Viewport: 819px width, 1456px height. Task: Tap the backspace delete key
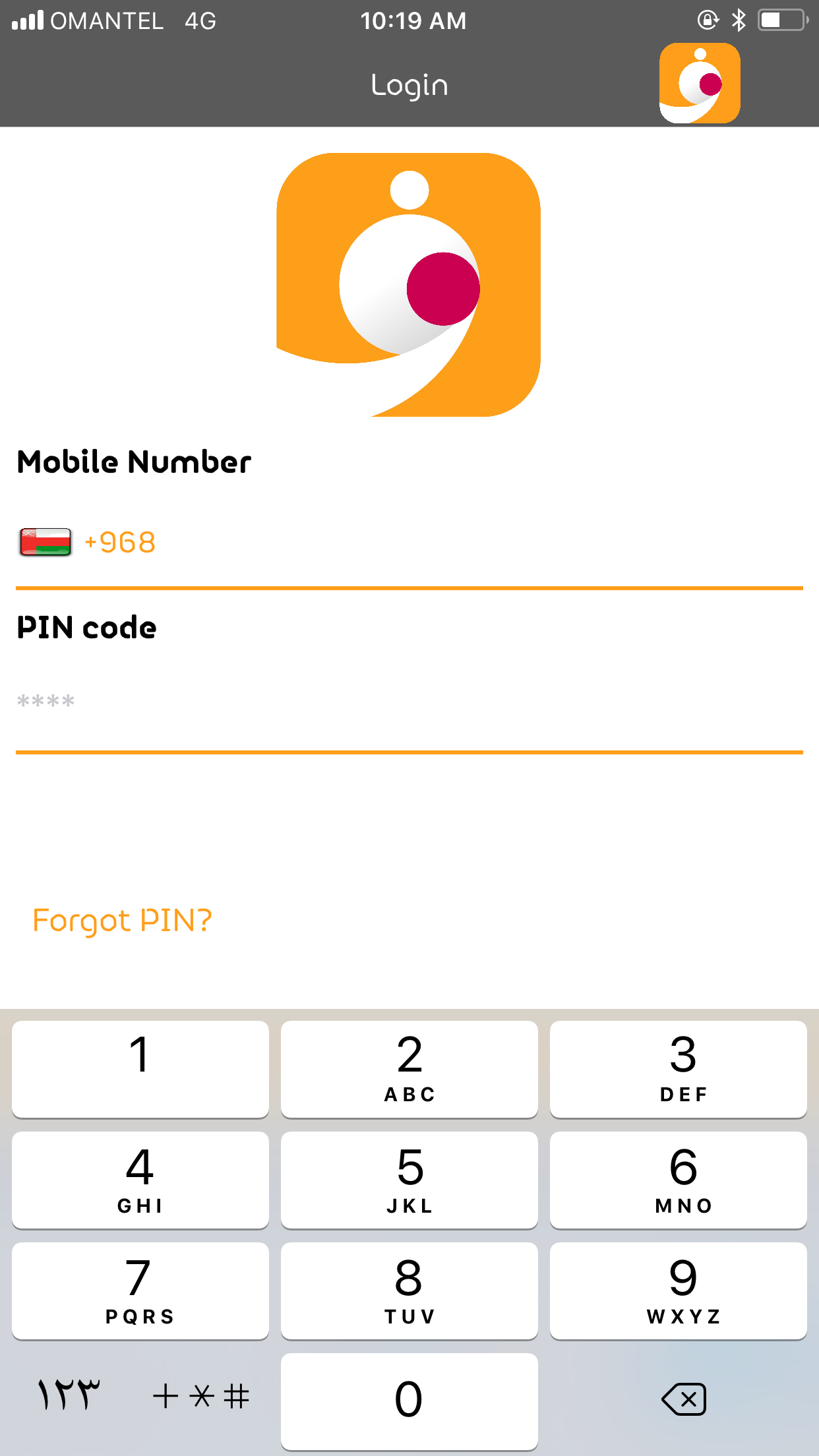pos(684,1399)
